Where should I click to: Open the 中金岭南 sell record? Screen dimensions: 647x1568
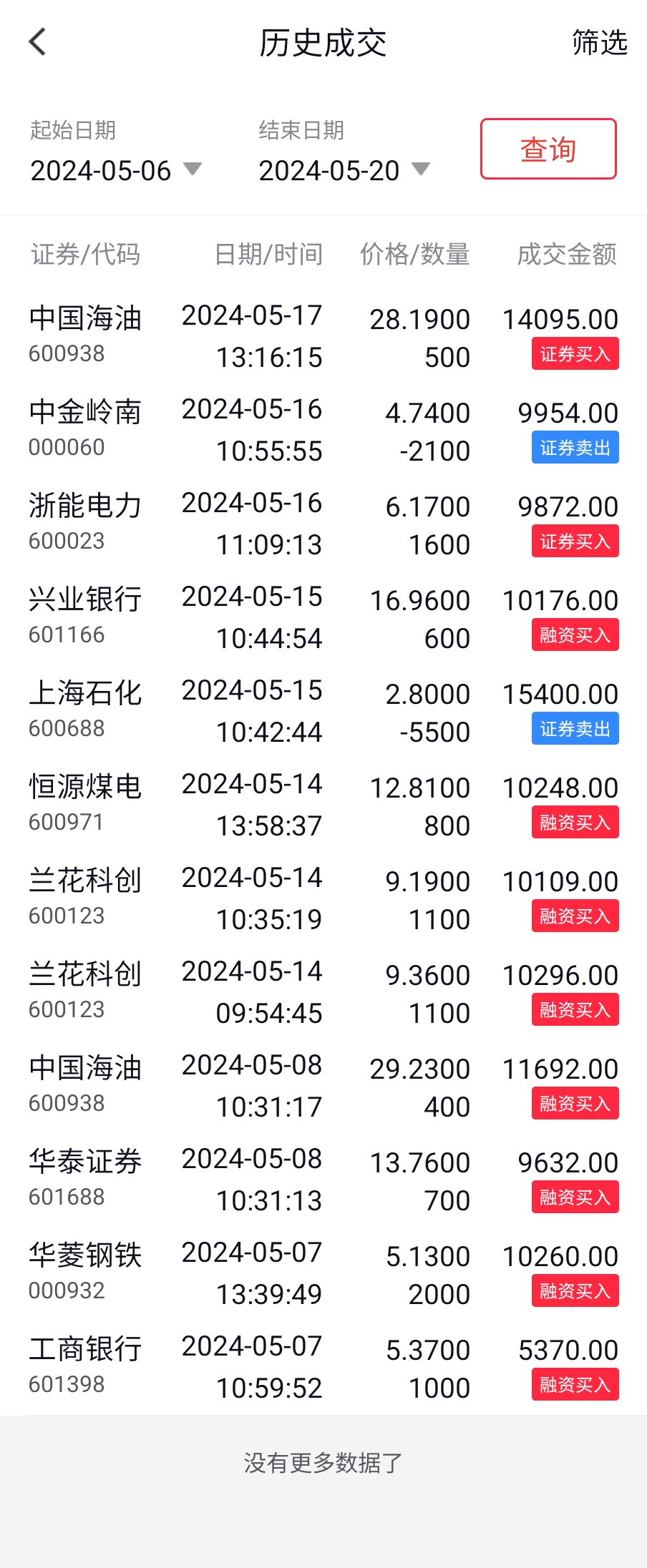(323, 430)
